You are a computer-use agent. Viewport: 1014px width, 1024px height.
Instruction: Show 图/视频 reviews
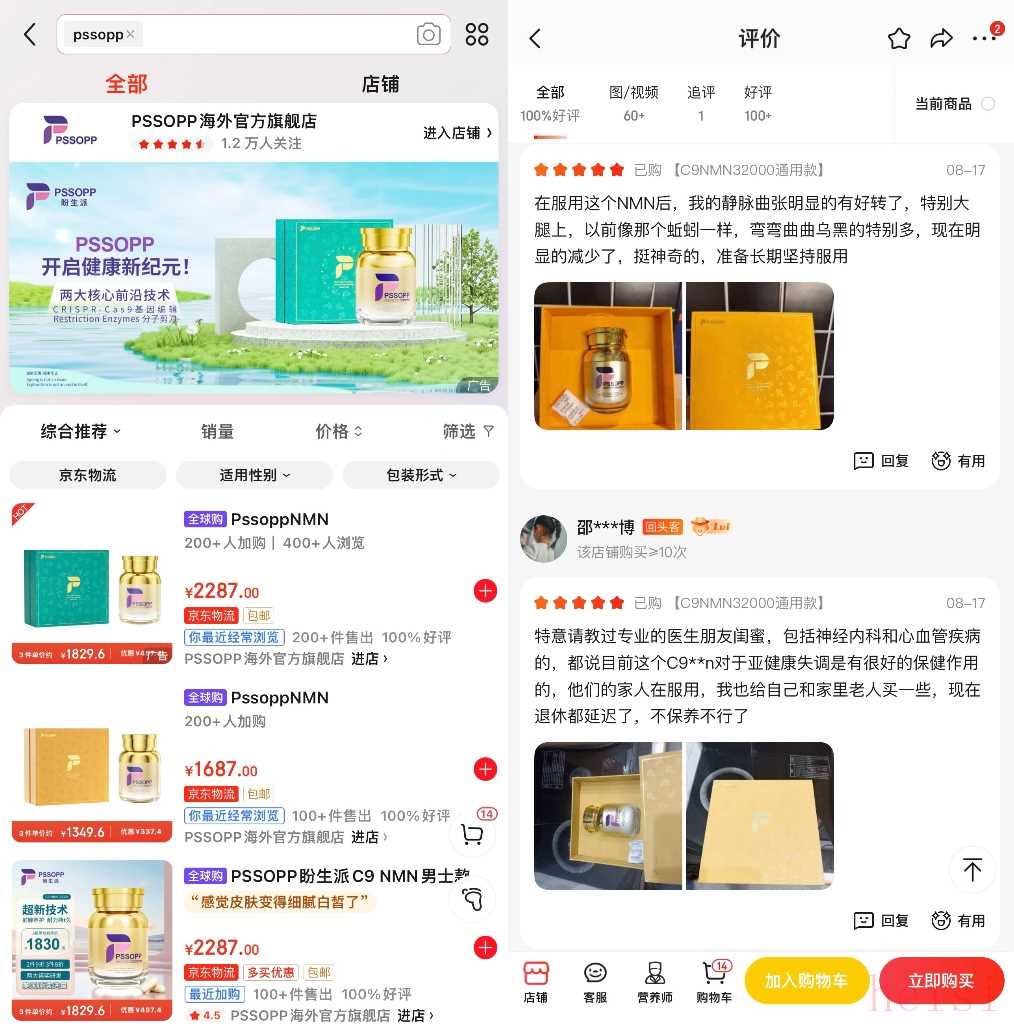click(x=634, y=103)
